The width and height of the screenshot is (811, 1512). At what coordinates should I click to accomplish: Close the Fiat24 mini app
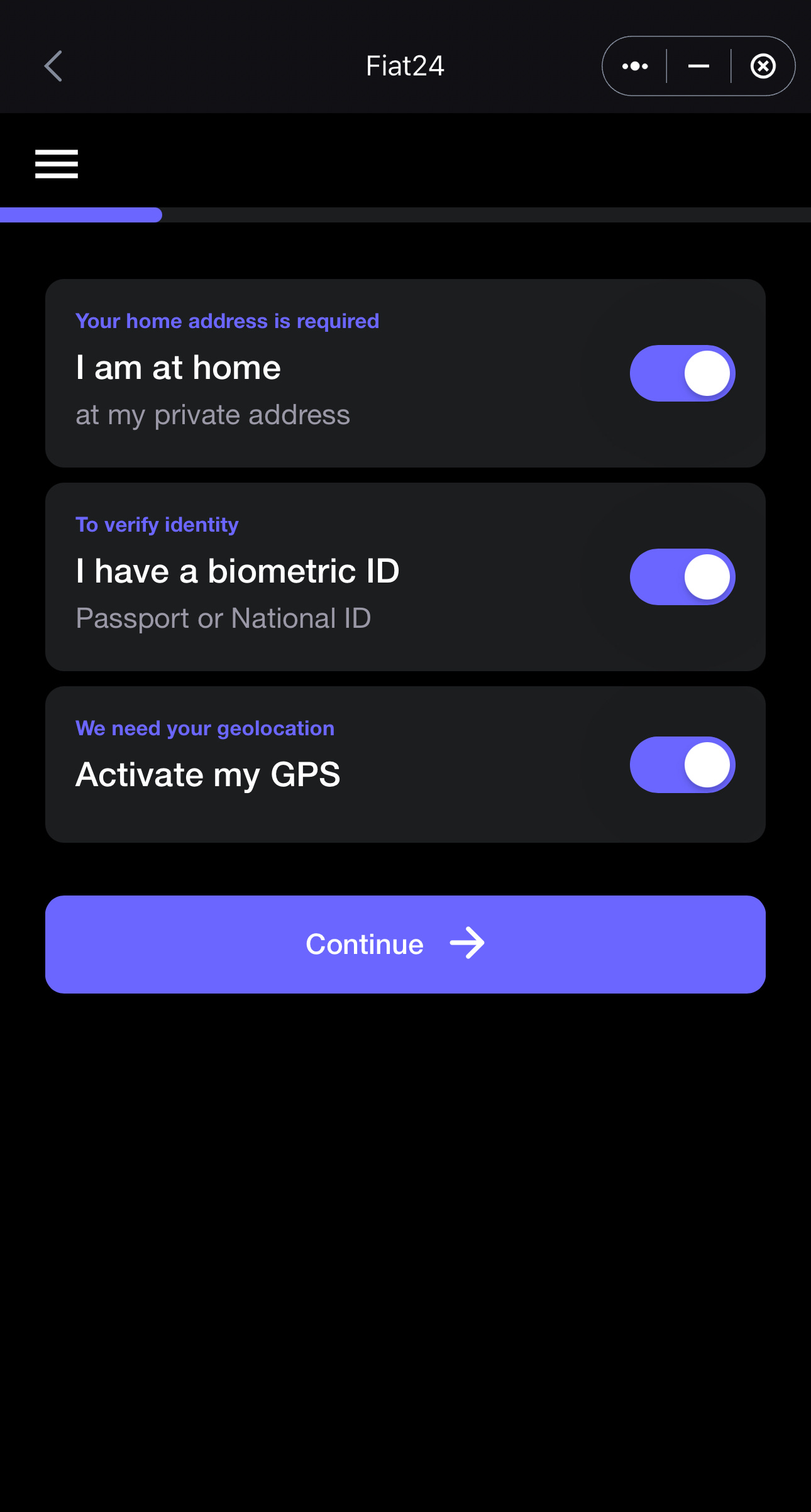[x=763, y=66]
